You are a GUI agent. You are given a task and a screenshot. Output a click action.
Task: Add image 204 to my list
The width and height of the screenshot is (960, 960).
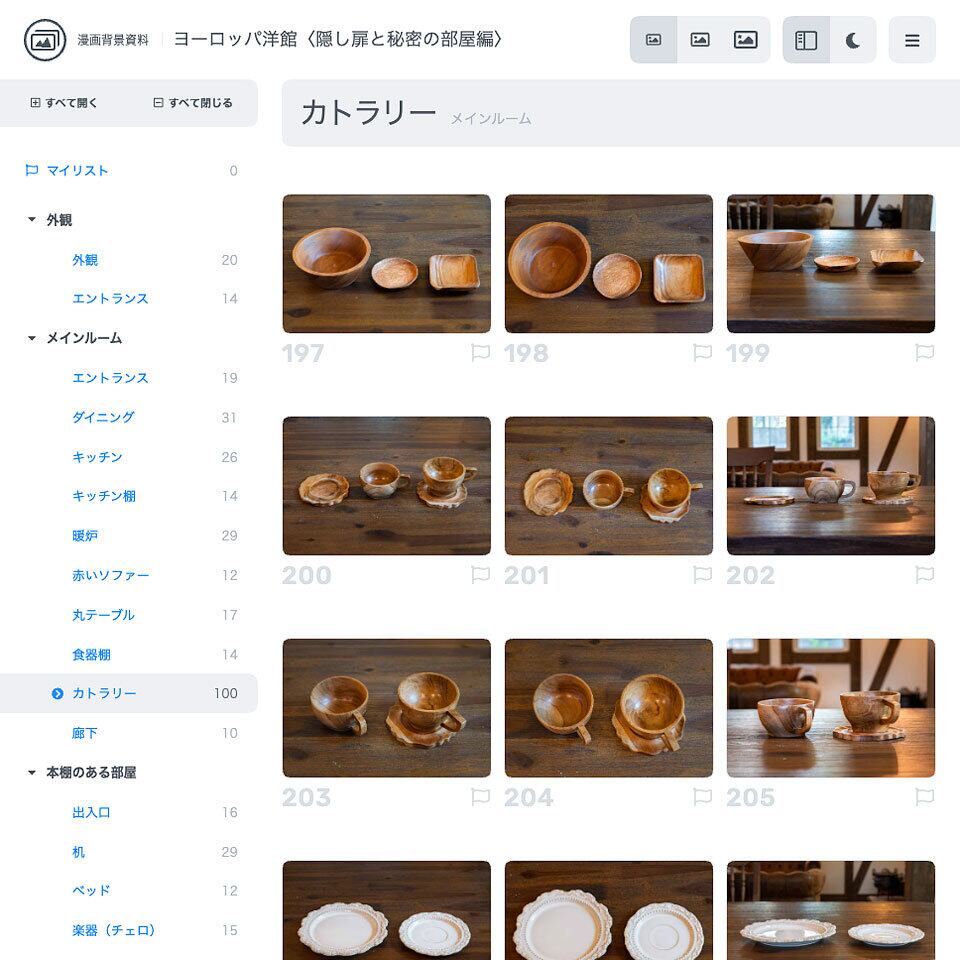pyautogui.click(x=702, y=797)
